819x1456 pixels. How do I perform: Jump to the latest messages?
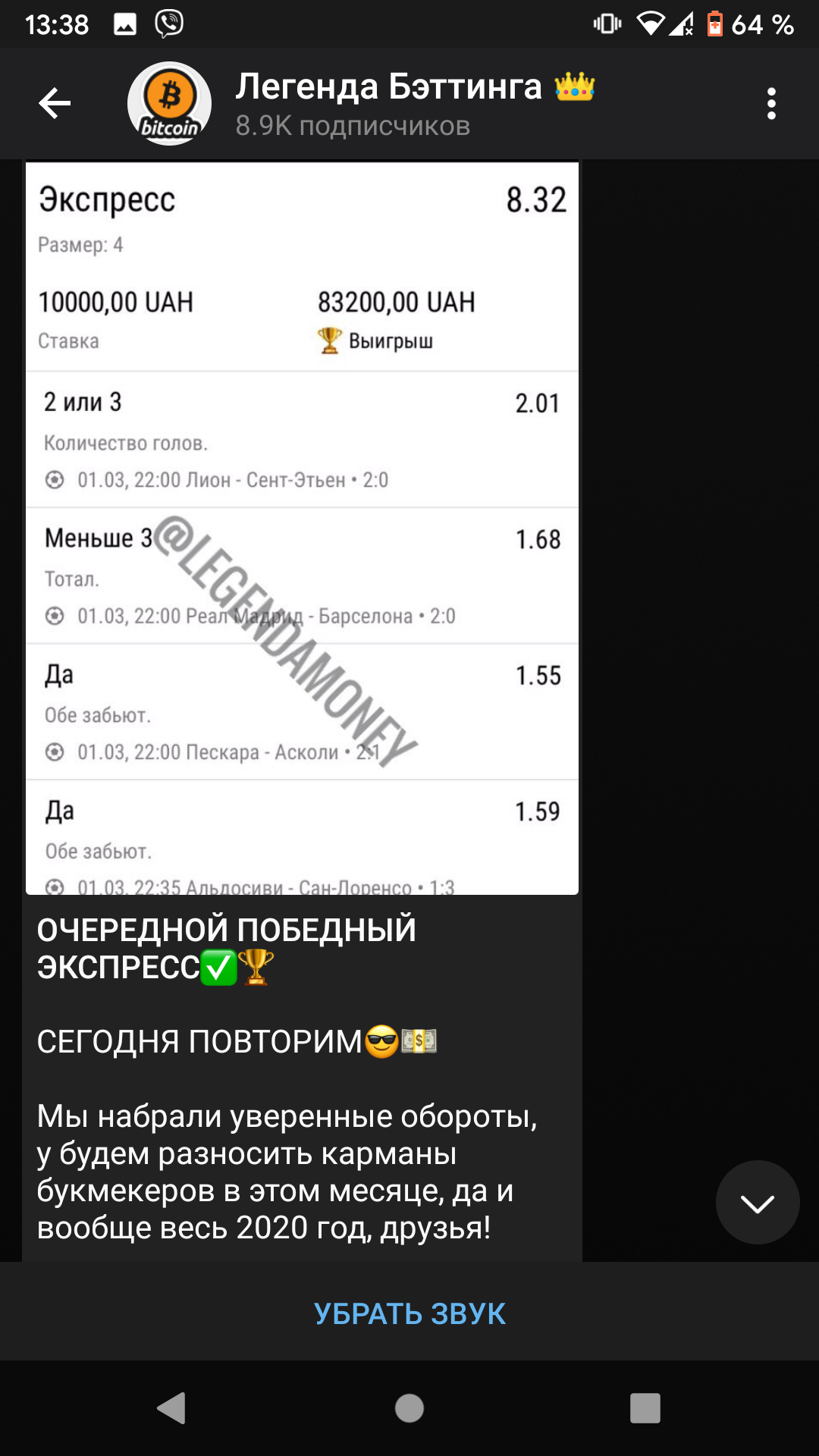coord(758,1202)
